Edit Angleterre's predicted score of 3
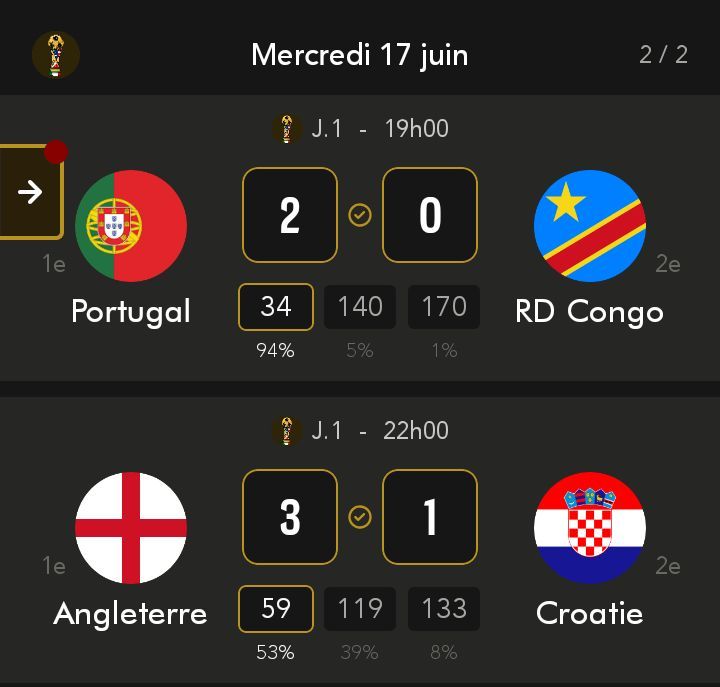720x687 pixels. point(290,517)
